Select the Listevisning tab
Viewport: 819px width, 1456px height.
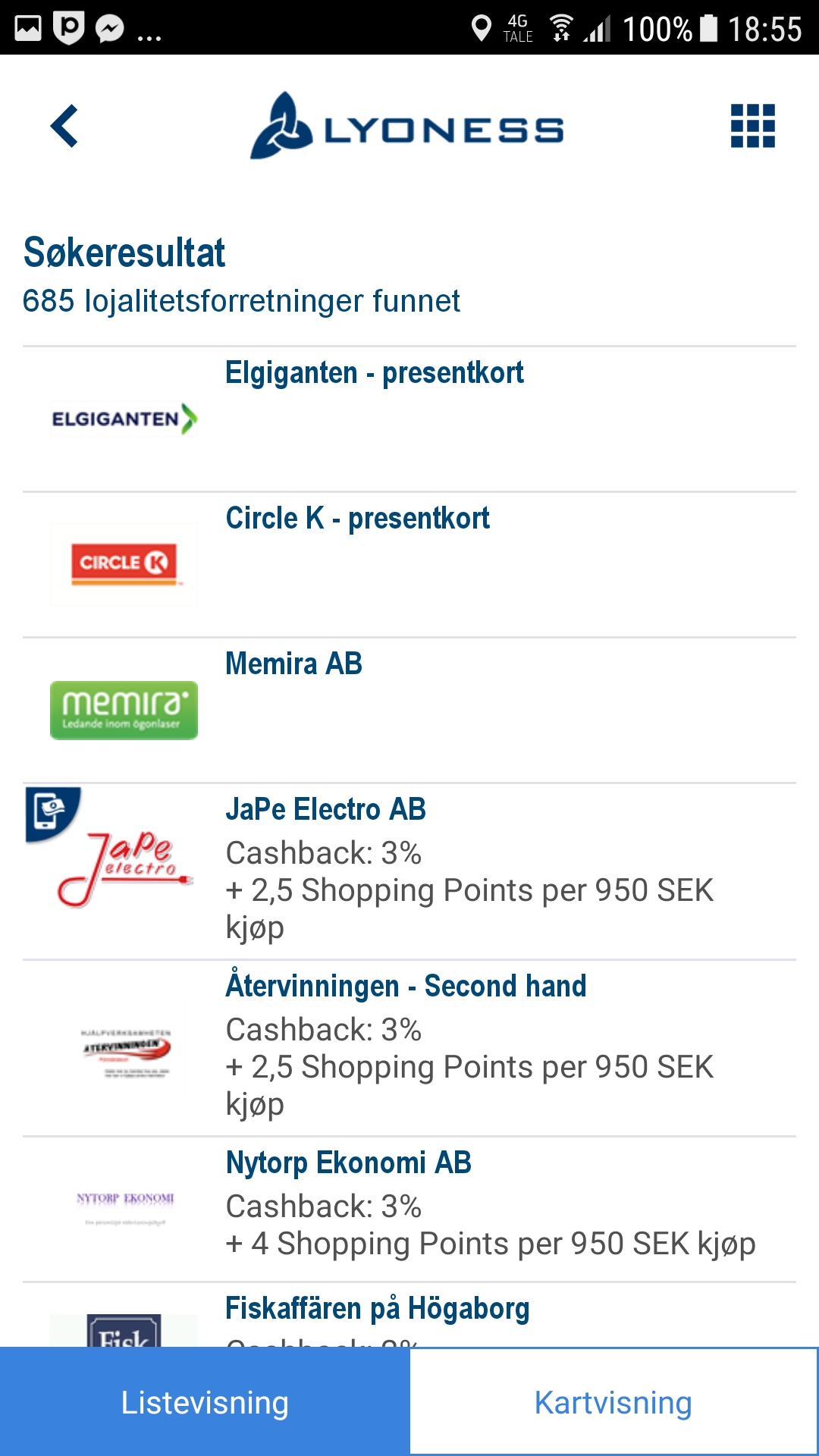coord(205,1402)
